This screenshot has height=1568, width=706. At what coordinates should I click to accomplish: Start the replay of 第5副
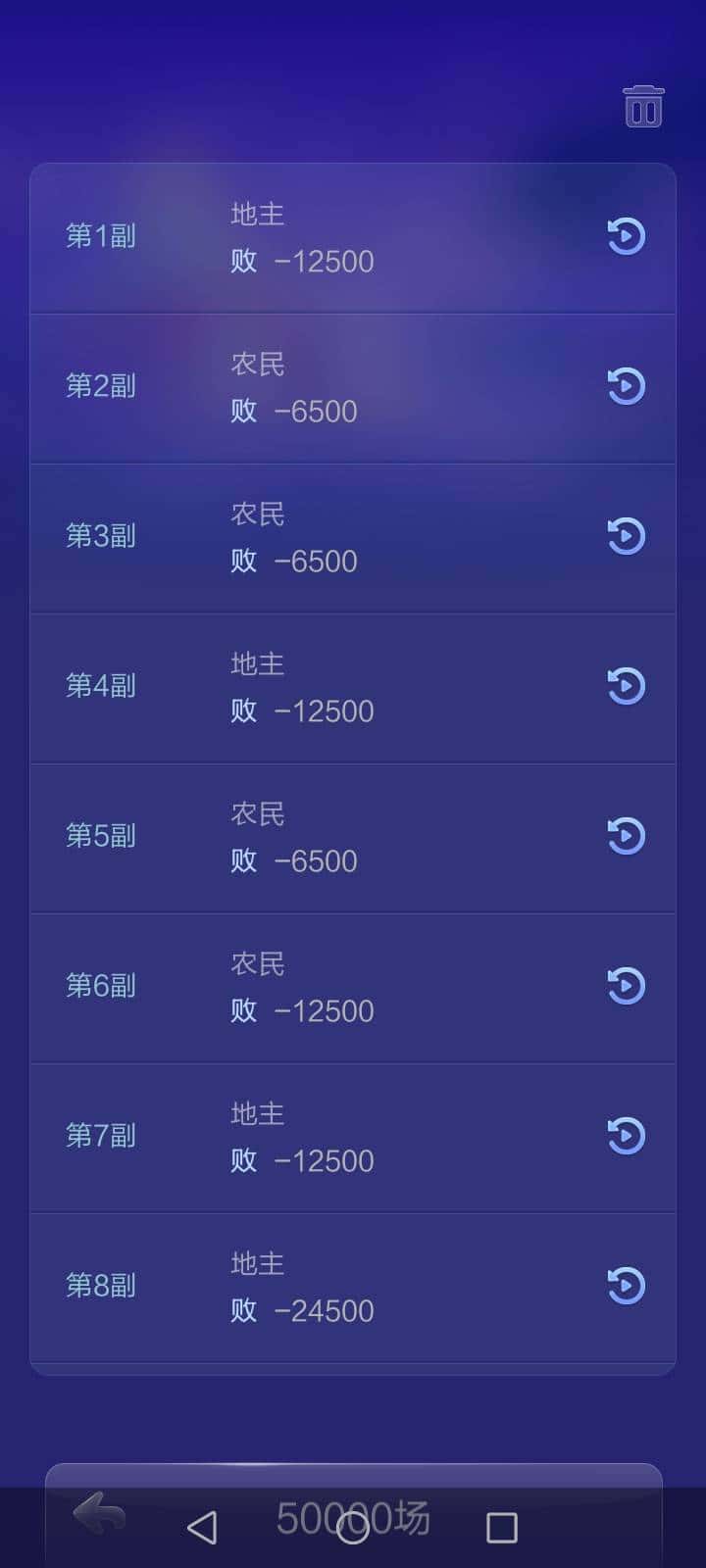pyautogui.click(x=626, y=836)
